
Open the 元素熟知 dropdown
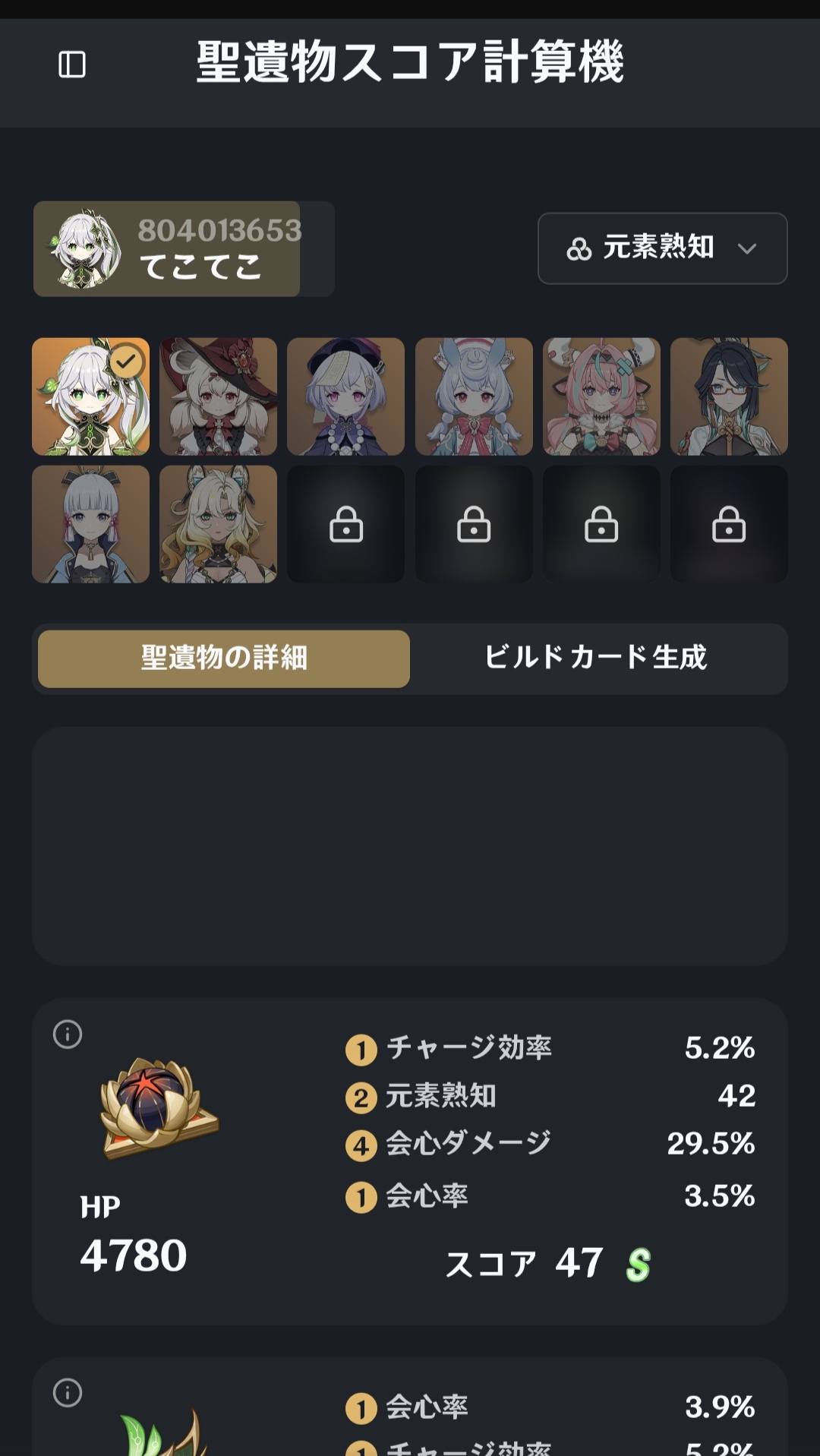click(662, 248)
